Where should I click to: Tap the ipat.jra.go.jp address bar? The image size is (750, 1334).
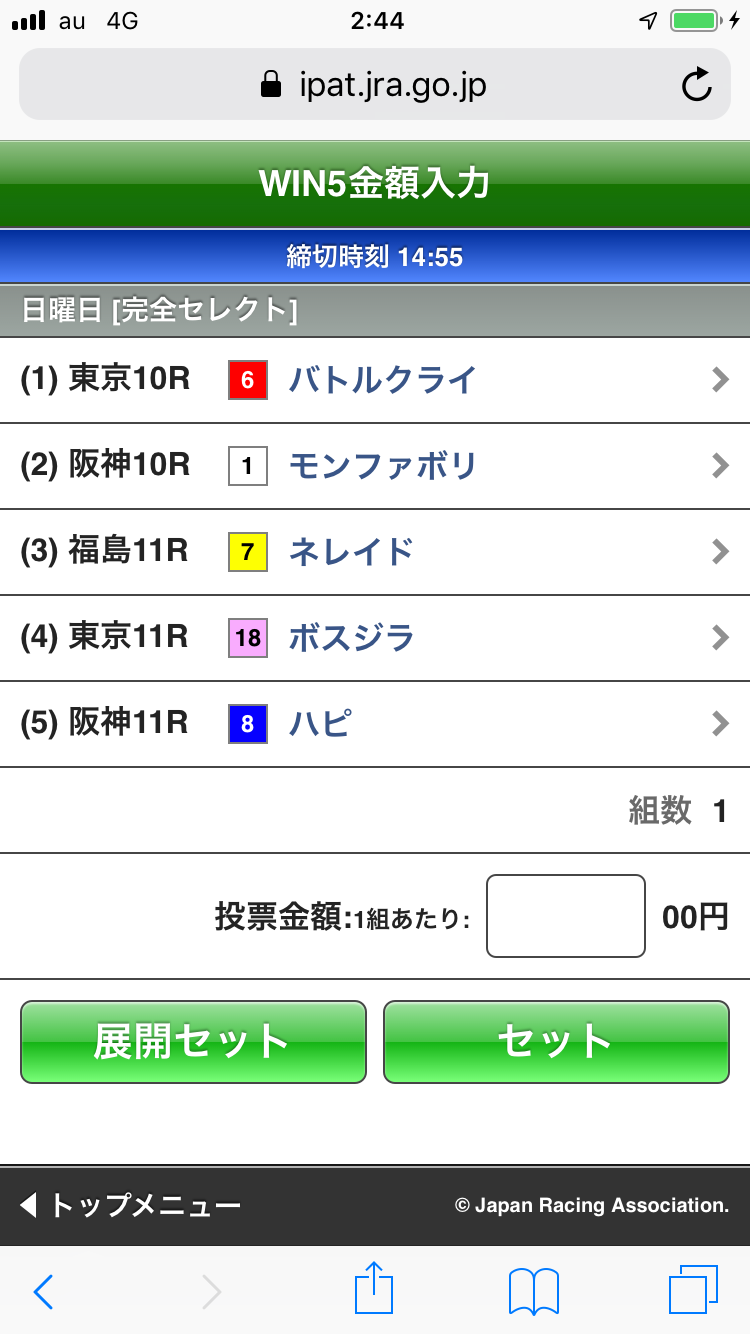tap(375, 85)
